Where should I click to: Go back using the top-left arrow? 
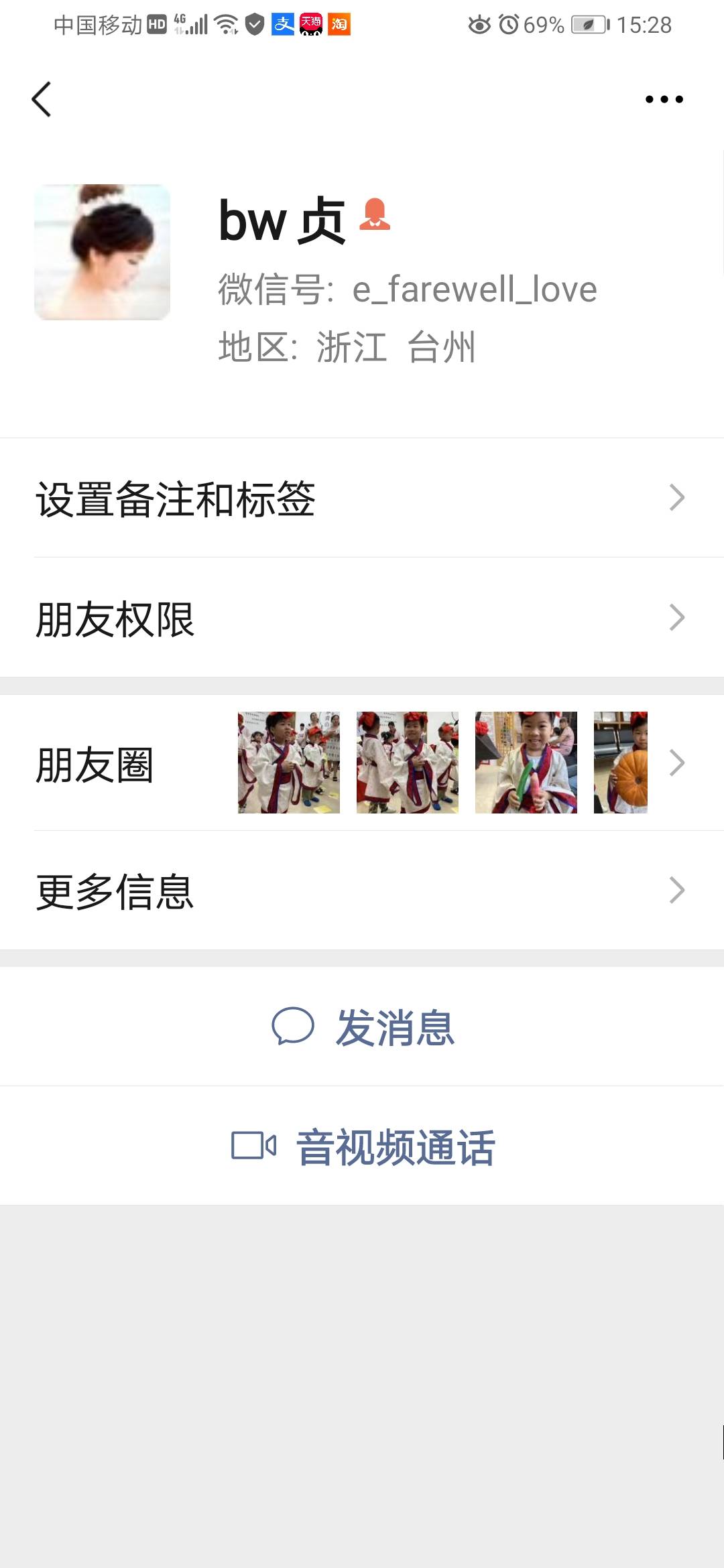tap(42, 99)
